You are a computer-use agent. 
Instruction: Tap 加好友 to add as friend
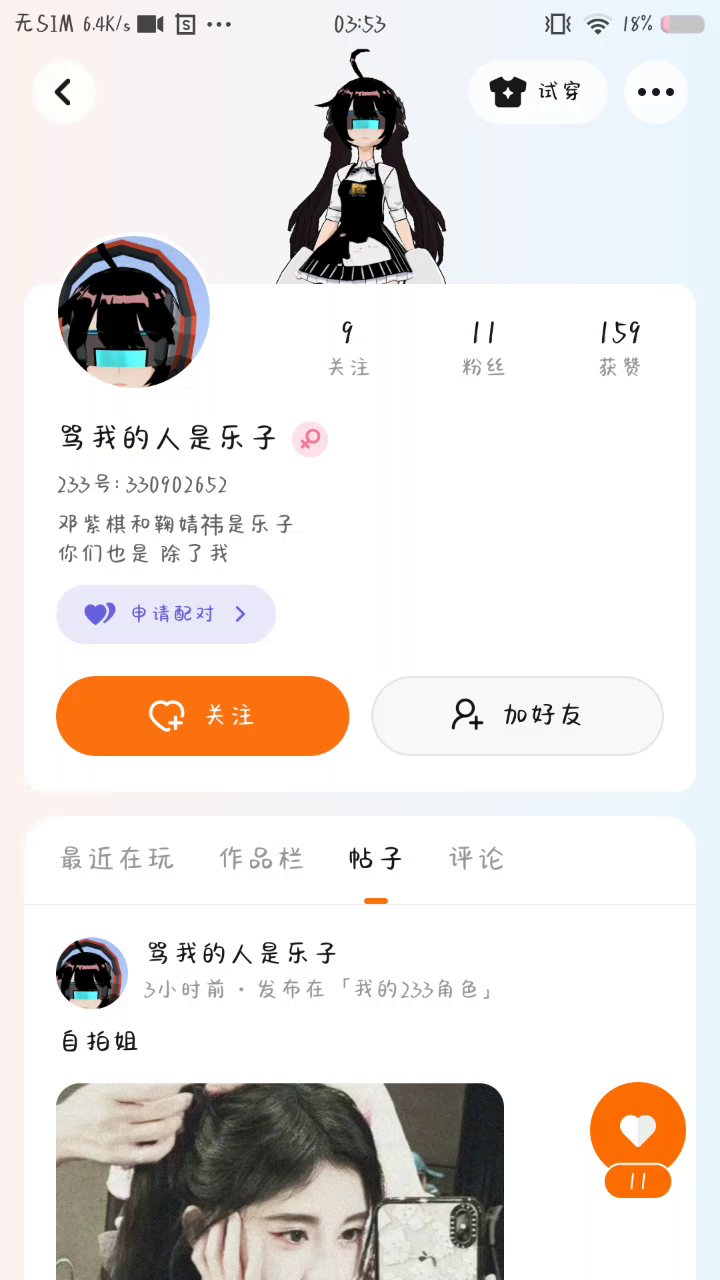(517, 716)
